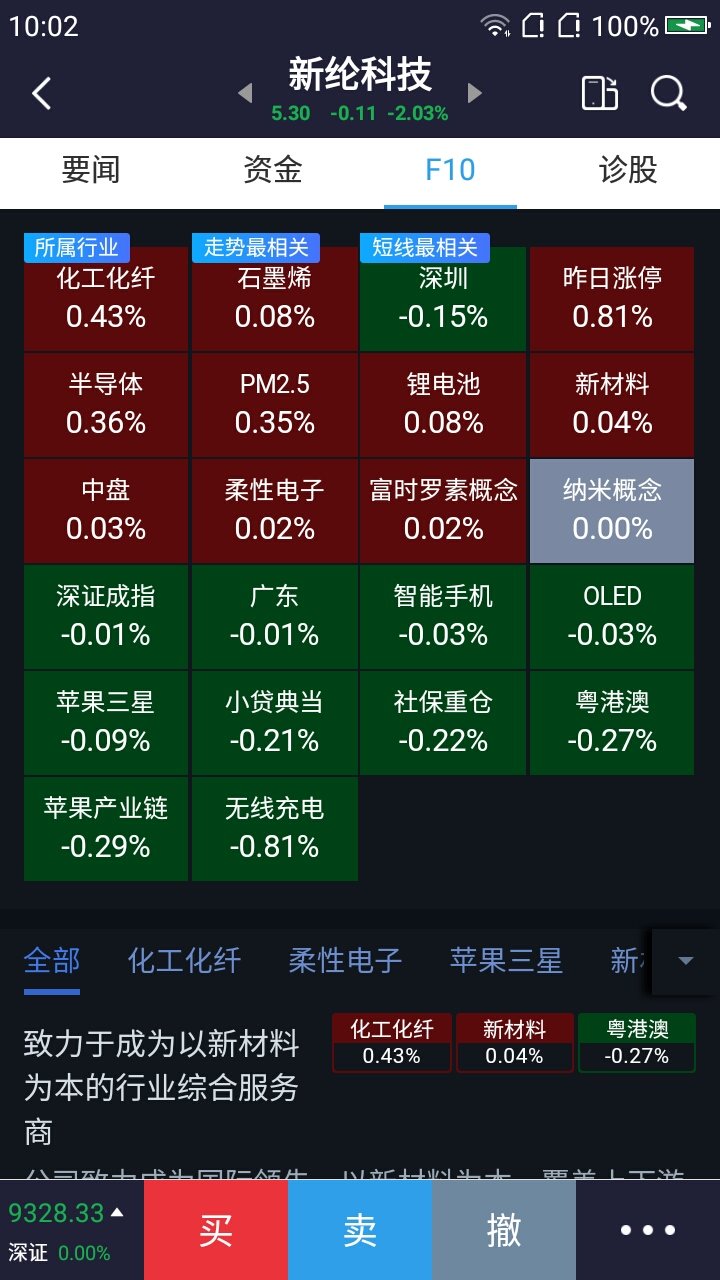The width and height of the screenshot is (720, 1280).
Task: Open the three-dot more menu
Action: [648, 1230]
